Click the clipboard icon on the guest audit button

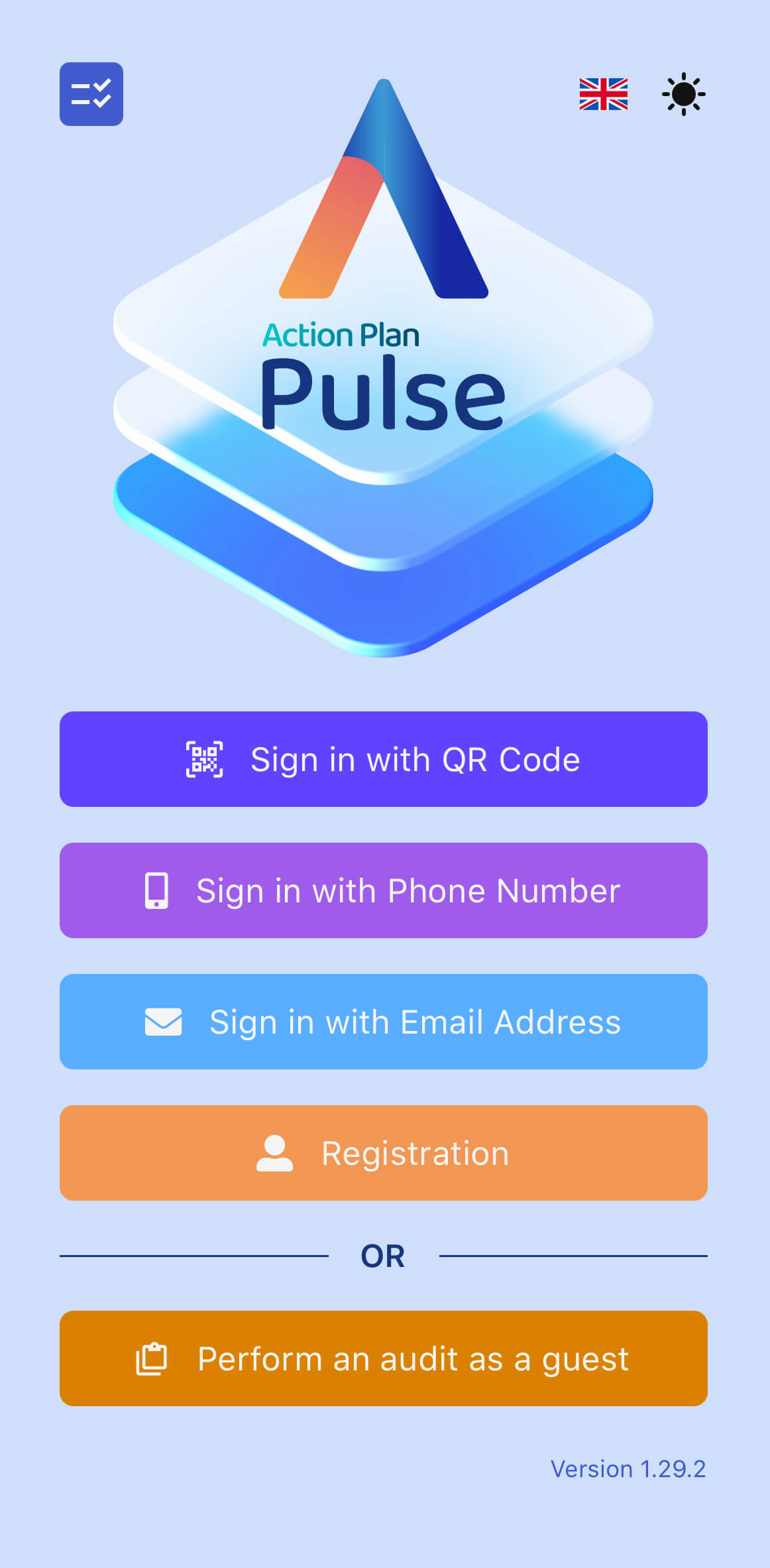(x=152, y=1358)
